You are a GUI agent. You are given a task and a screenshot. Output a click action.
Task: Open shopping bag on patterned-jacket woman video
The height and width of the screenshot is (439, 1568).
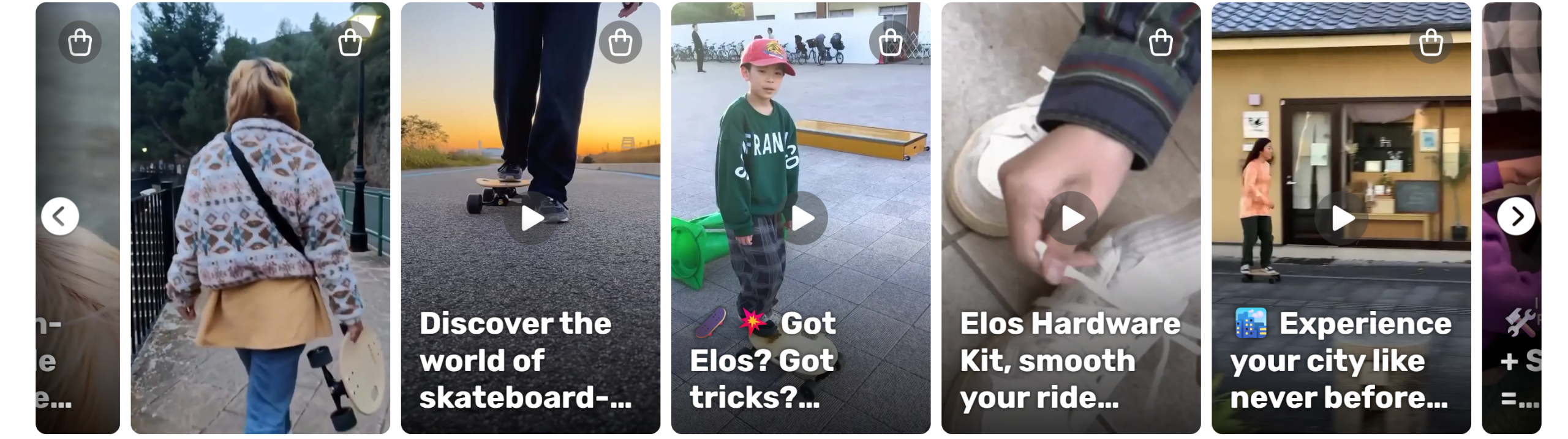tap(350, 43)
